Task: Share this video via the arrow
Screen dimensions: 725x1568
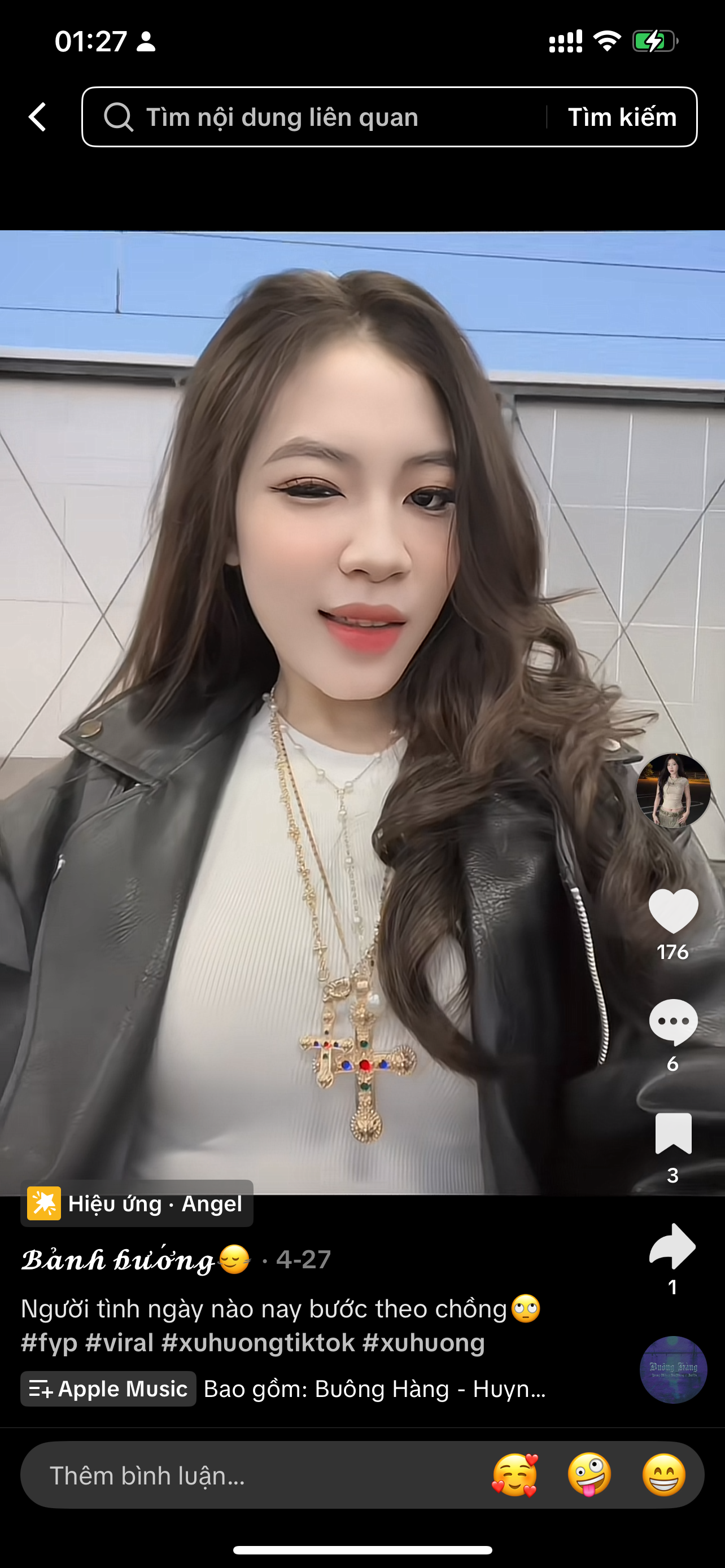Action: coord(672,1245)
